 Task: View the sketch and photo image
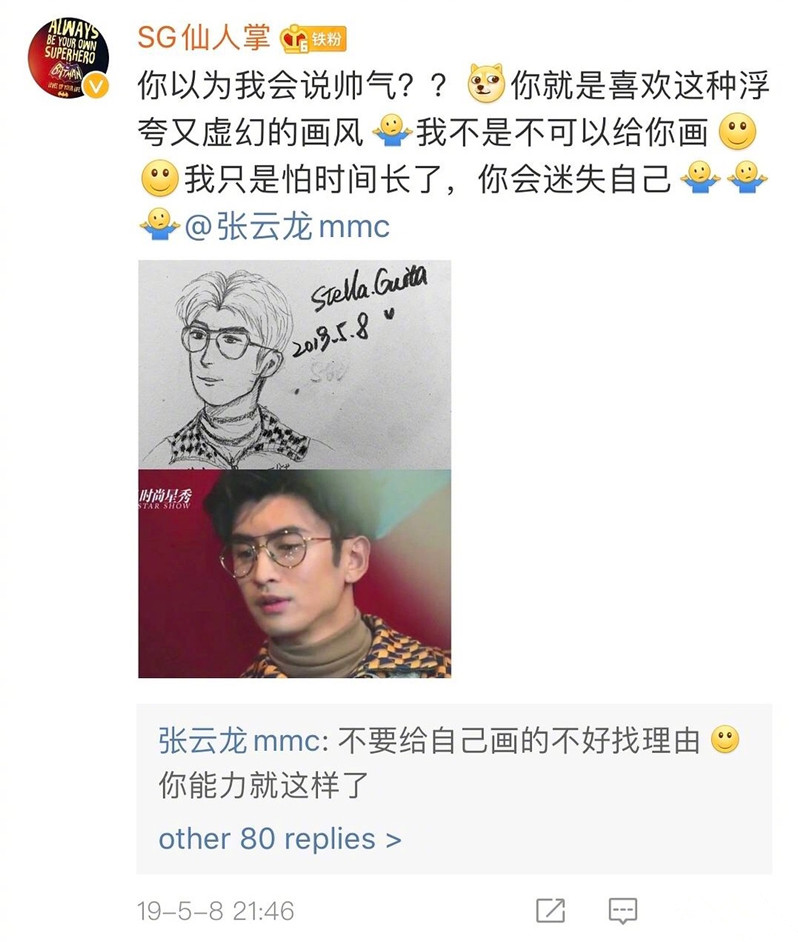click(x=294, y=468)
